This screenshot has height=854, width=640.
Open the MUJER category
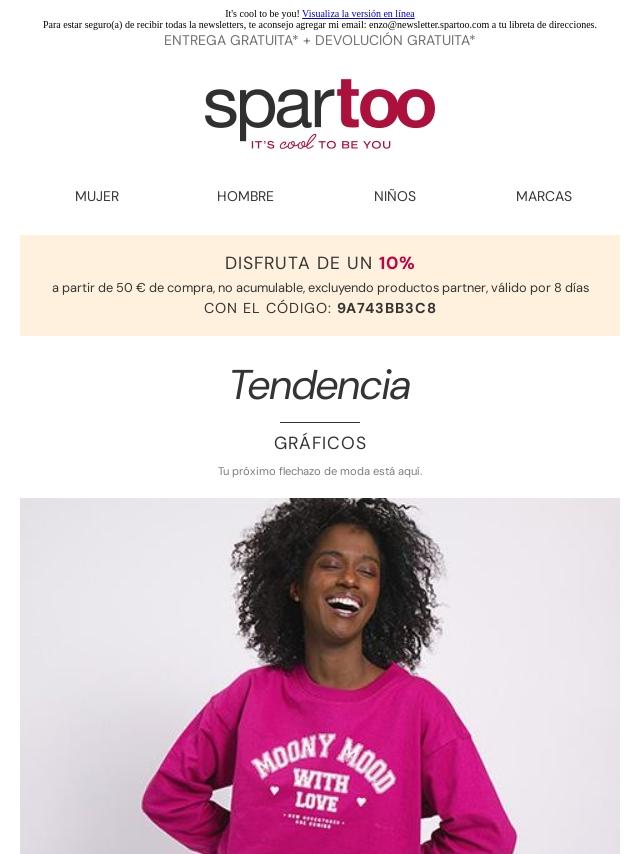(x=97, y=196)
